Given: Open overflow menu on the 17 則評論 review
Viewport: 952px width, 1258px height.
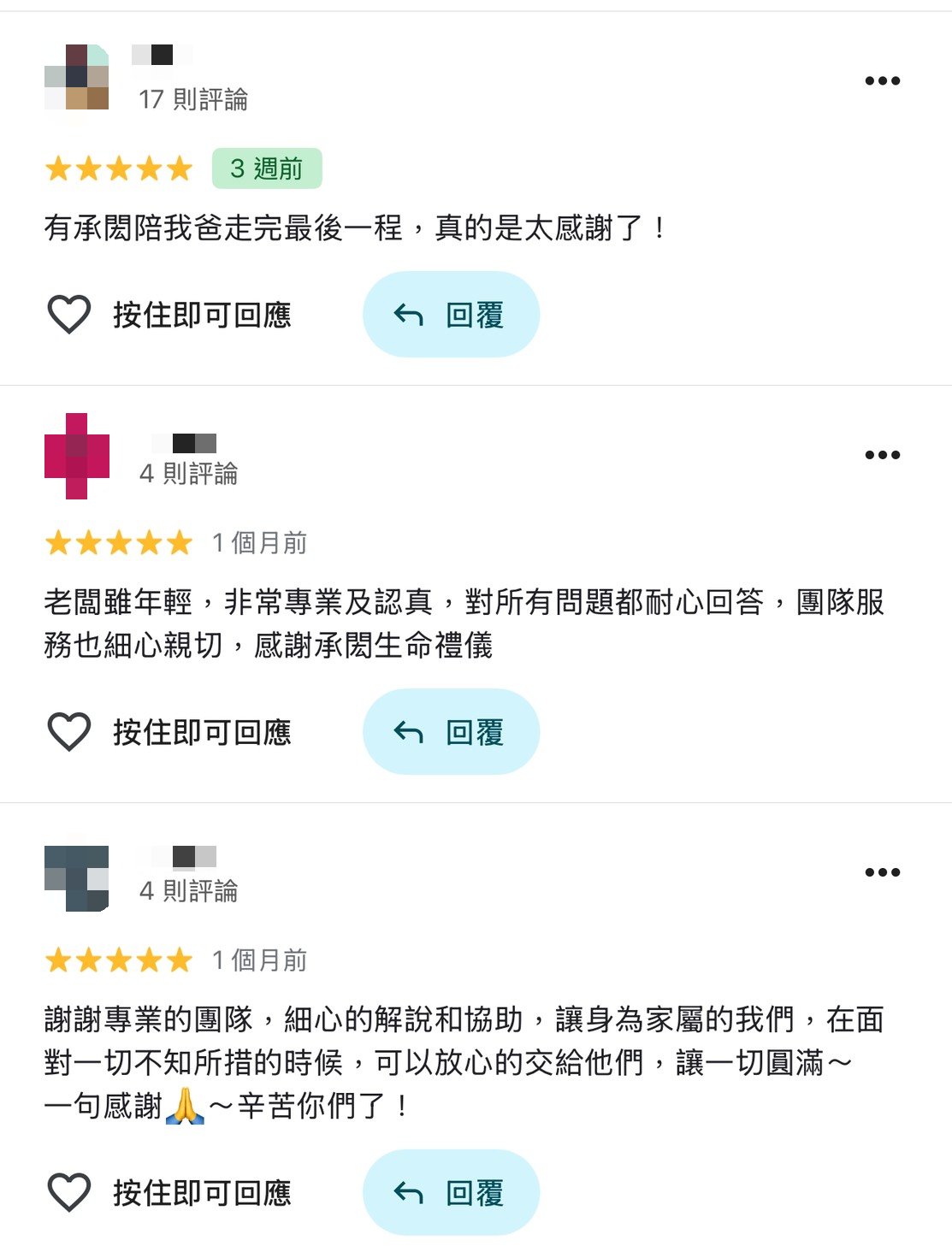Looking at the screenshot, I should pos(882,81).
